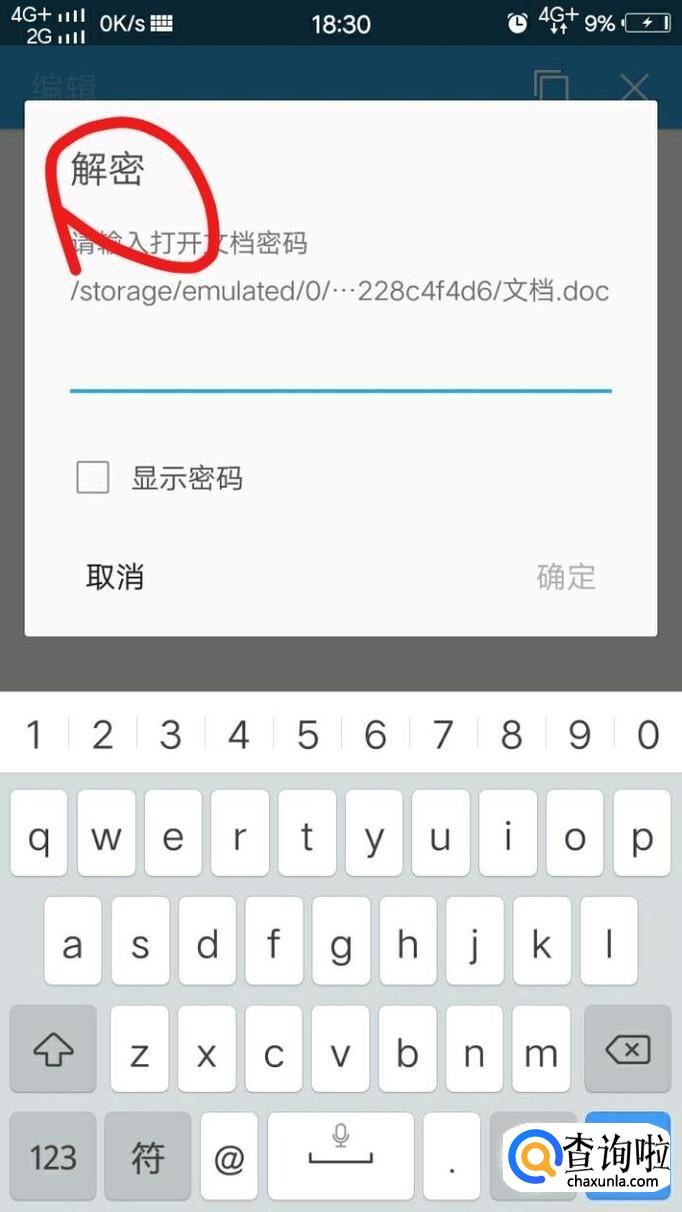
Task: Switch keyboard to 123 numbers
Action: coord(53,1157)
